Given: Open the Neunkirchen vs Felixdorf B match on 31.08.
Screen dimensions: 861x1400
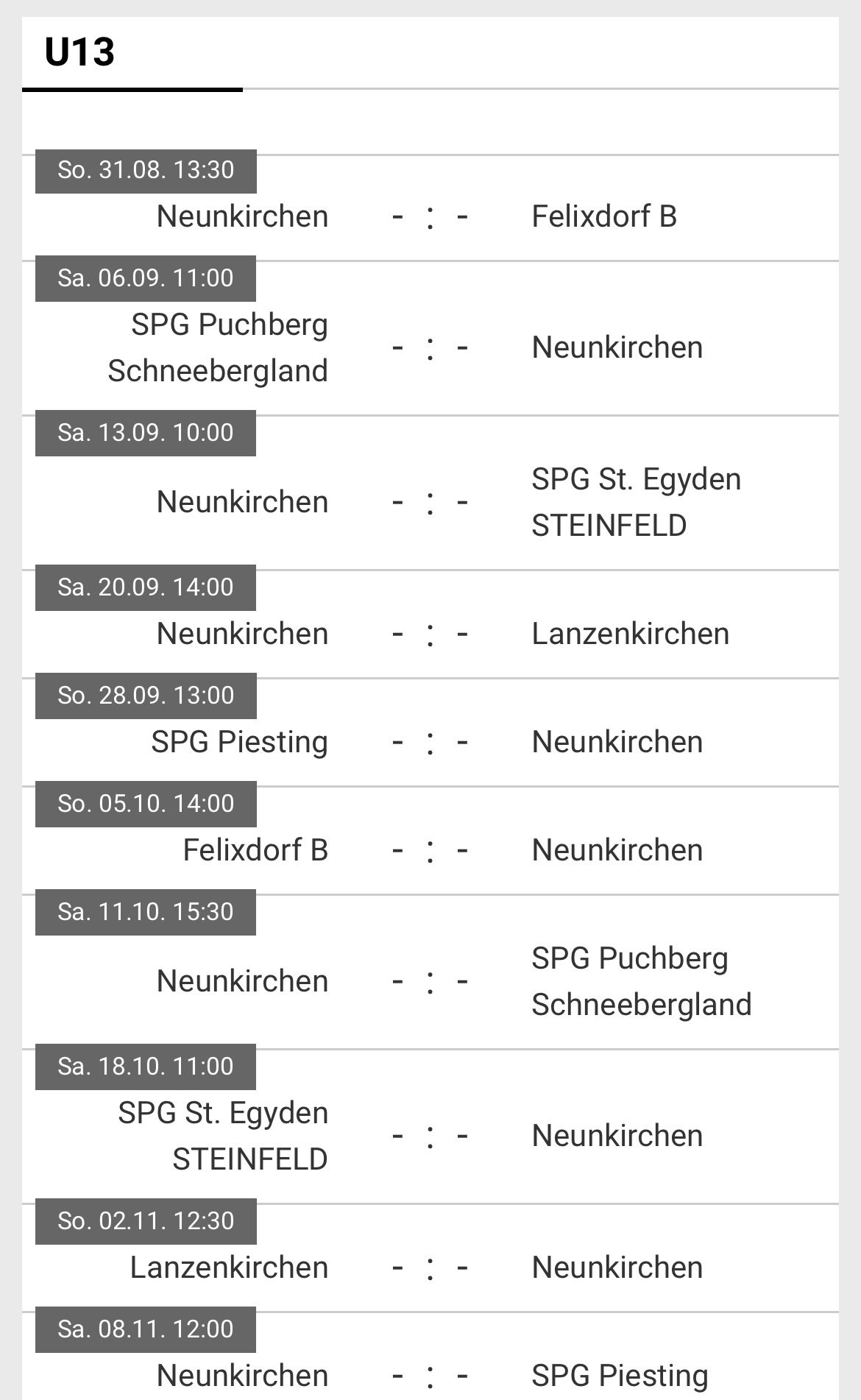Looking at the screenshot, I should 431,208.
